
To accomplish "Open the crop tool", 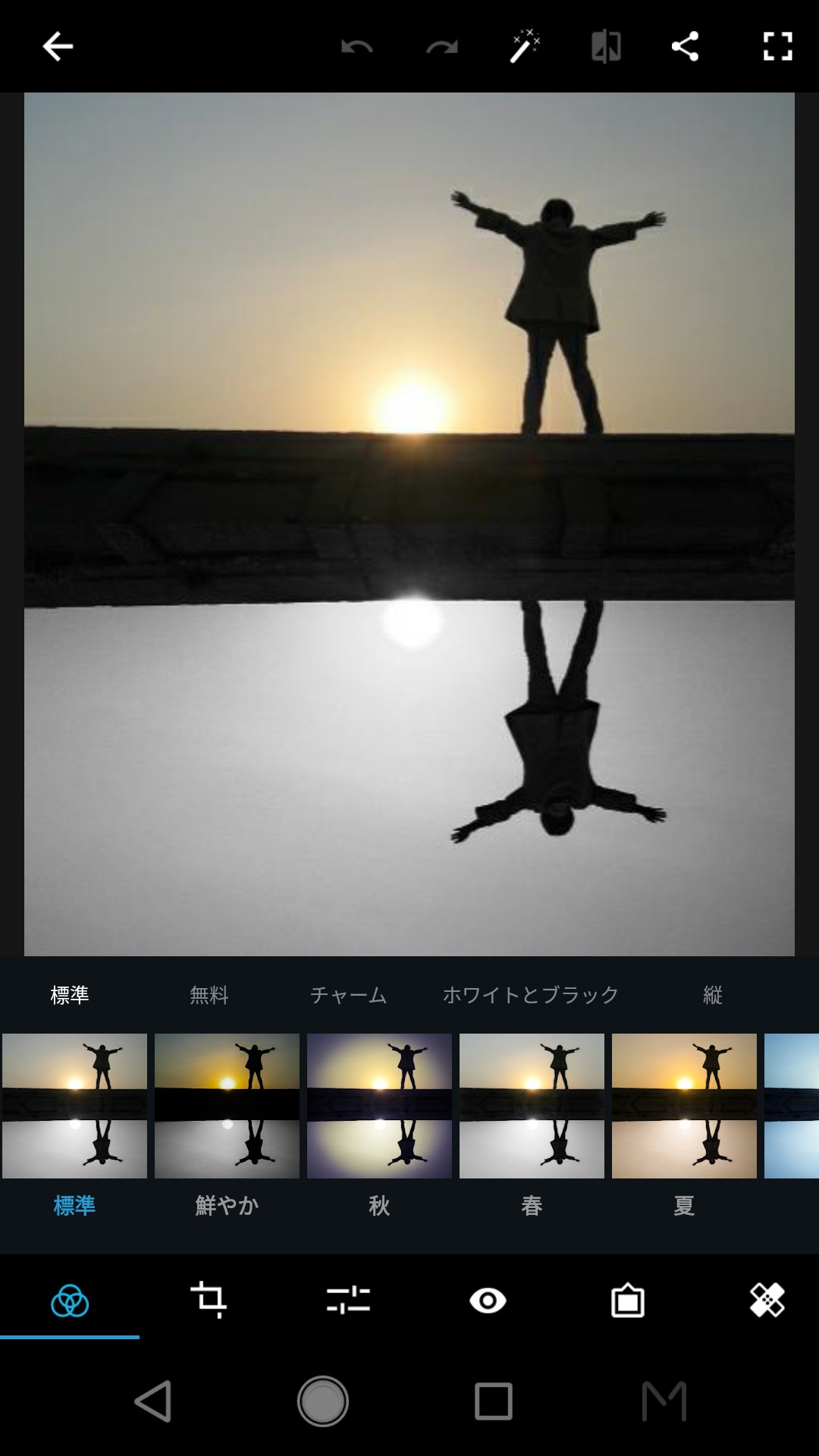I will pos(209,1301).
